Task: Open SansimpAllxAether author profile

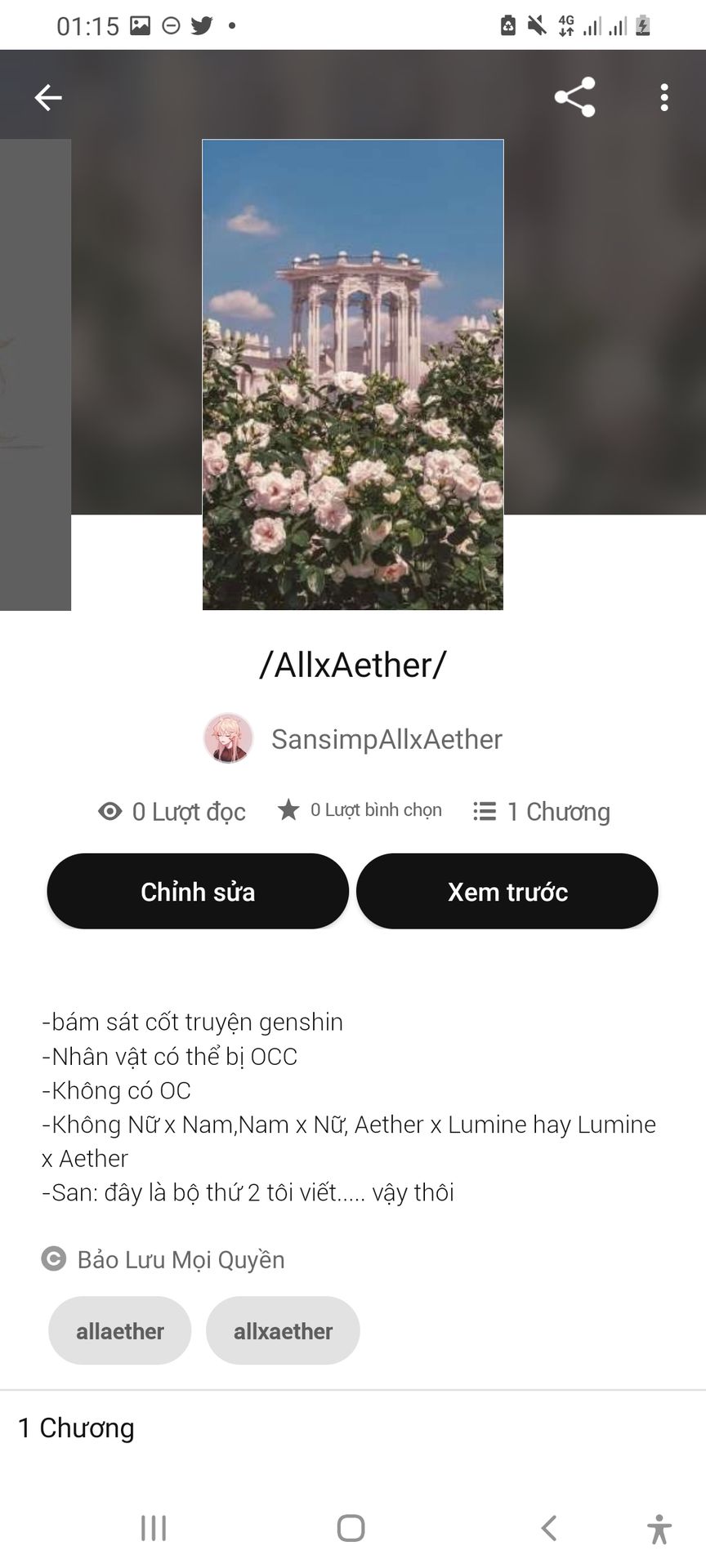Action: [386, 739]
